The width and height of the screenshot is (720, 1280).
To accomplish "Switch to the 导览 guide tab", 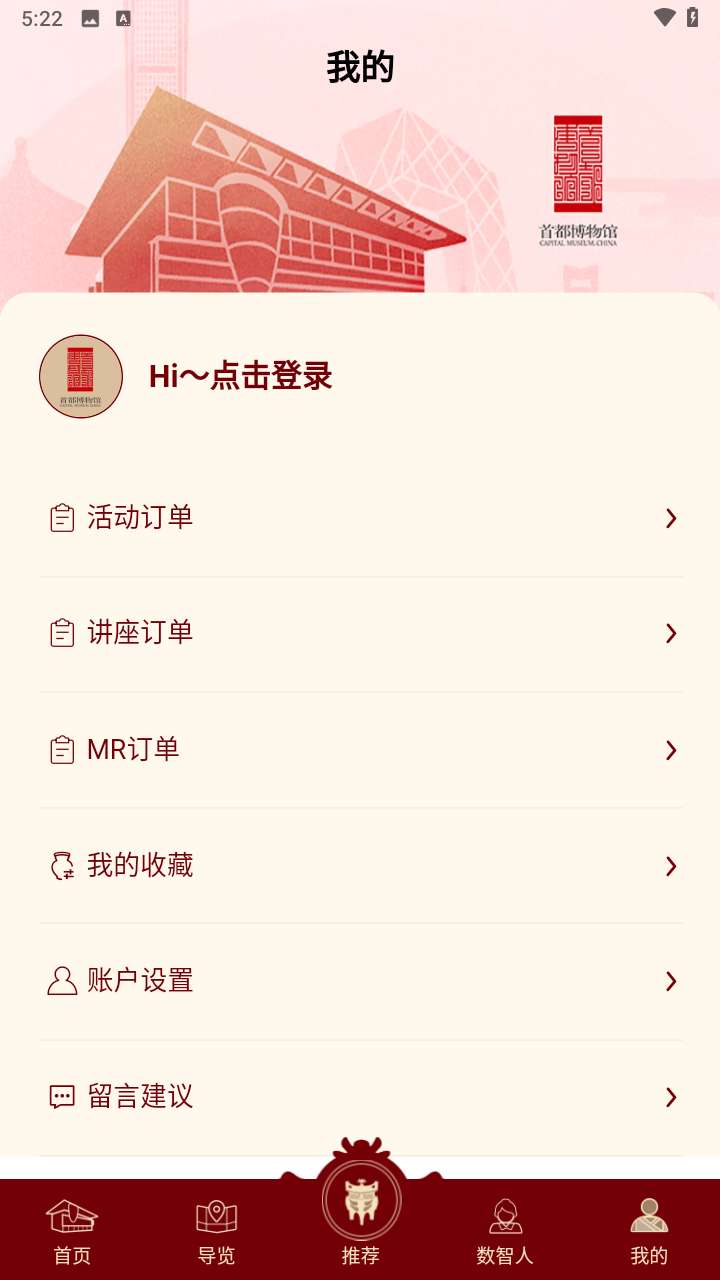I will point(216,1231).
